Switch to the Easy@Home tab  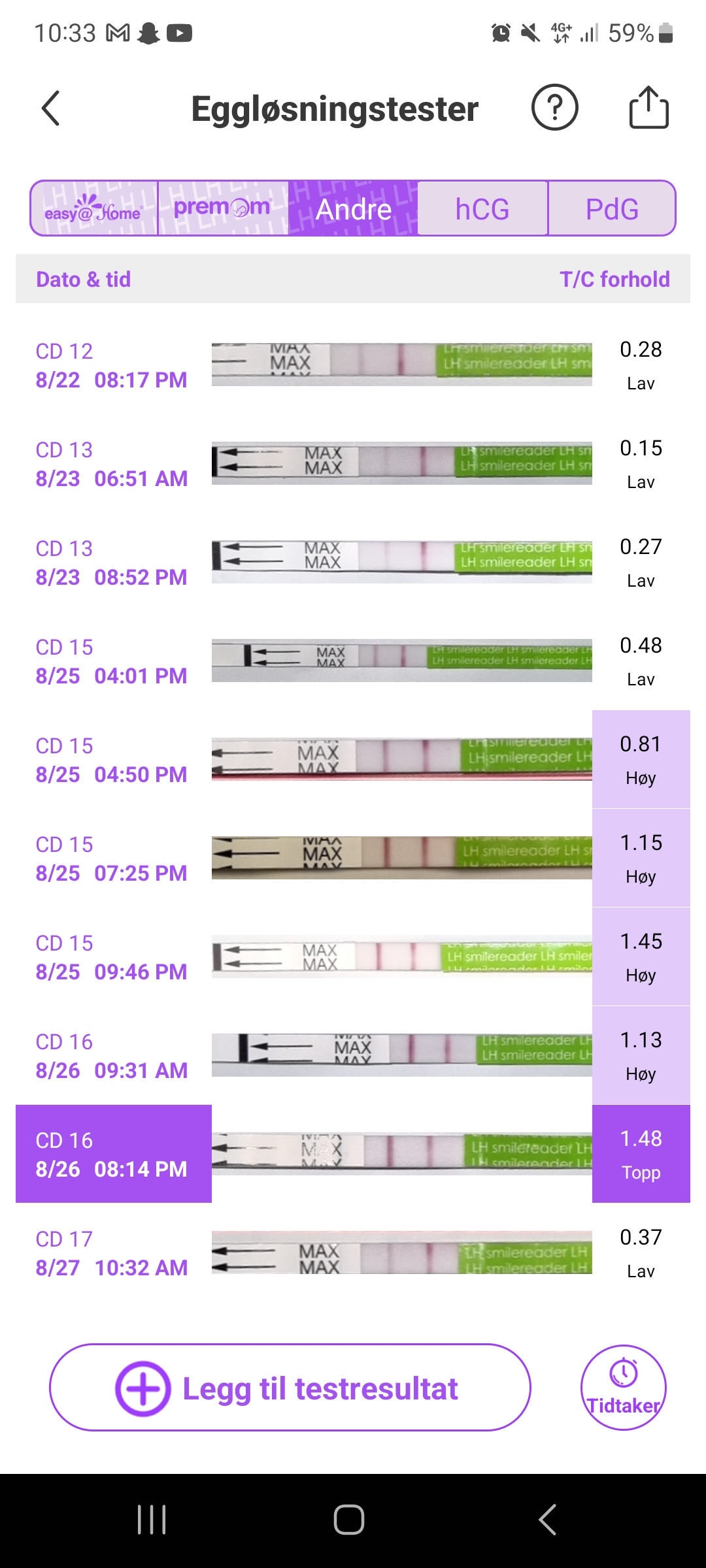94,208
